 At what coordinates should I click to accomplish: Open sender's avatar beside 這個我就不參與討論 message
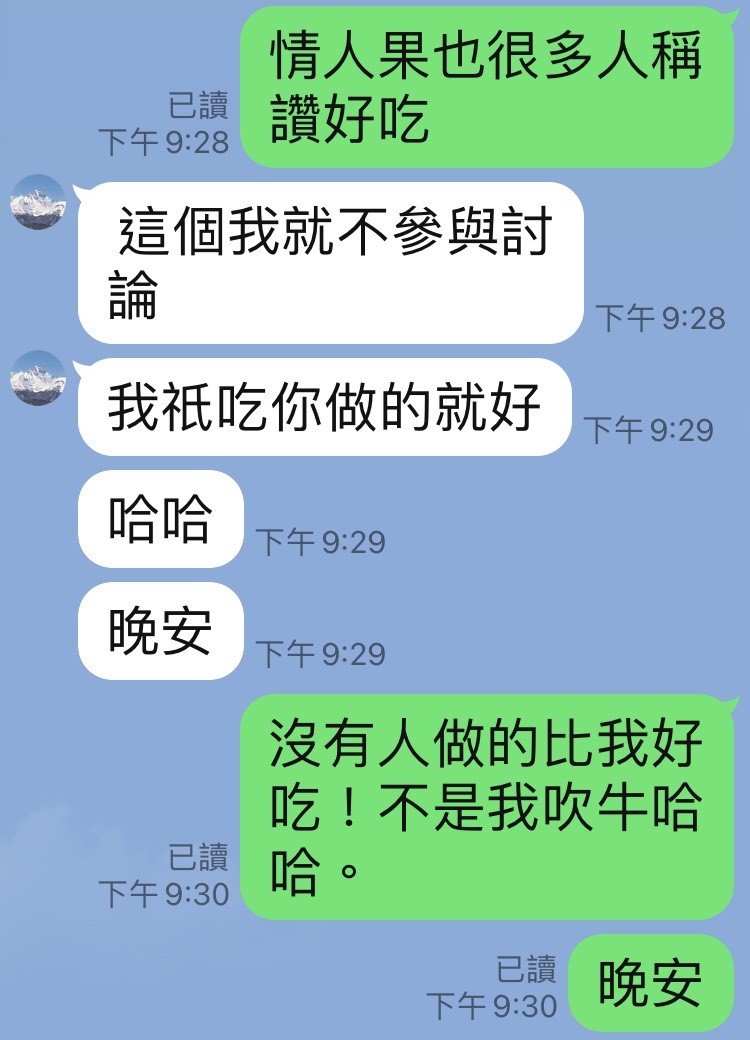[37, 203]
